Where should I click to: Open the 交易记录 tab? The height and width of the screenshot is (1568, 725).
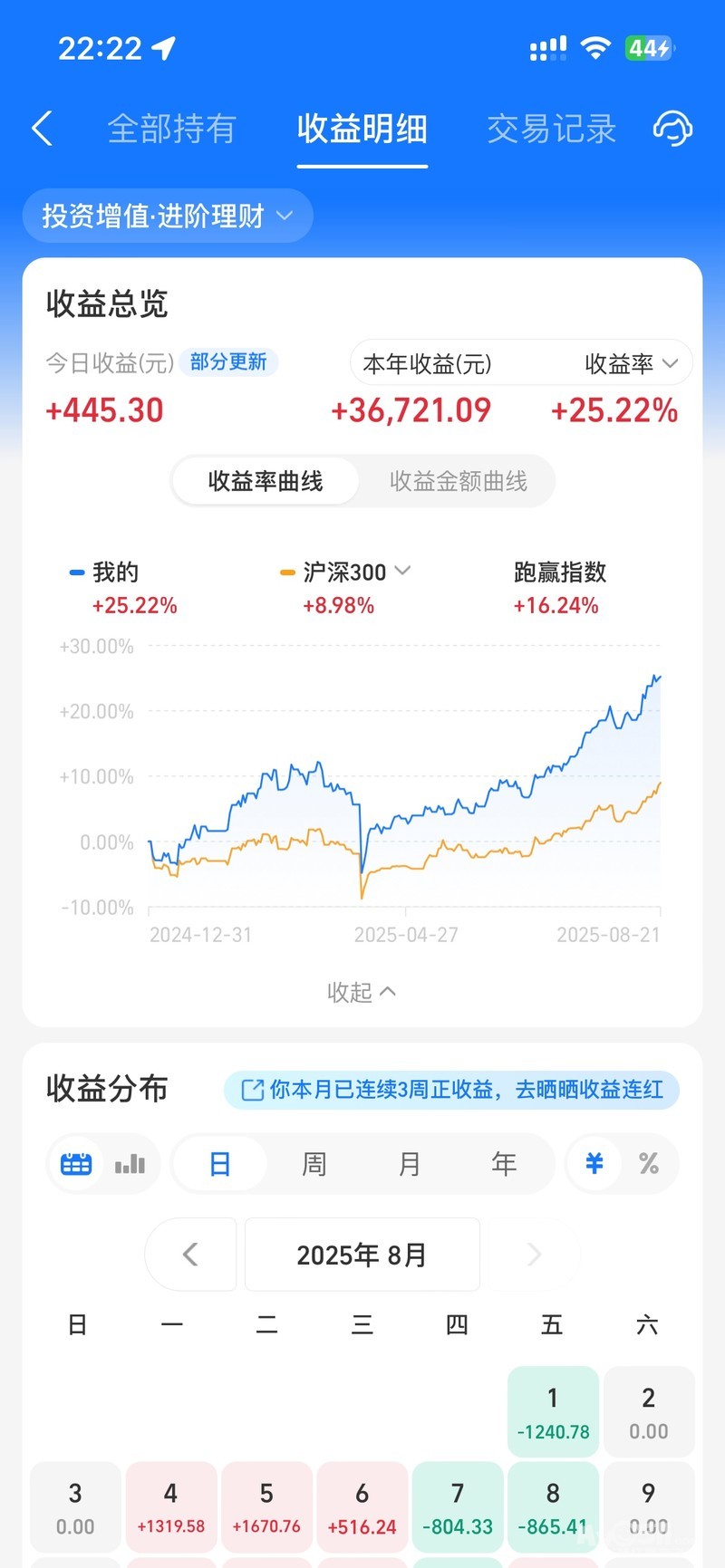pyautogui.click(x=551, y=129)
